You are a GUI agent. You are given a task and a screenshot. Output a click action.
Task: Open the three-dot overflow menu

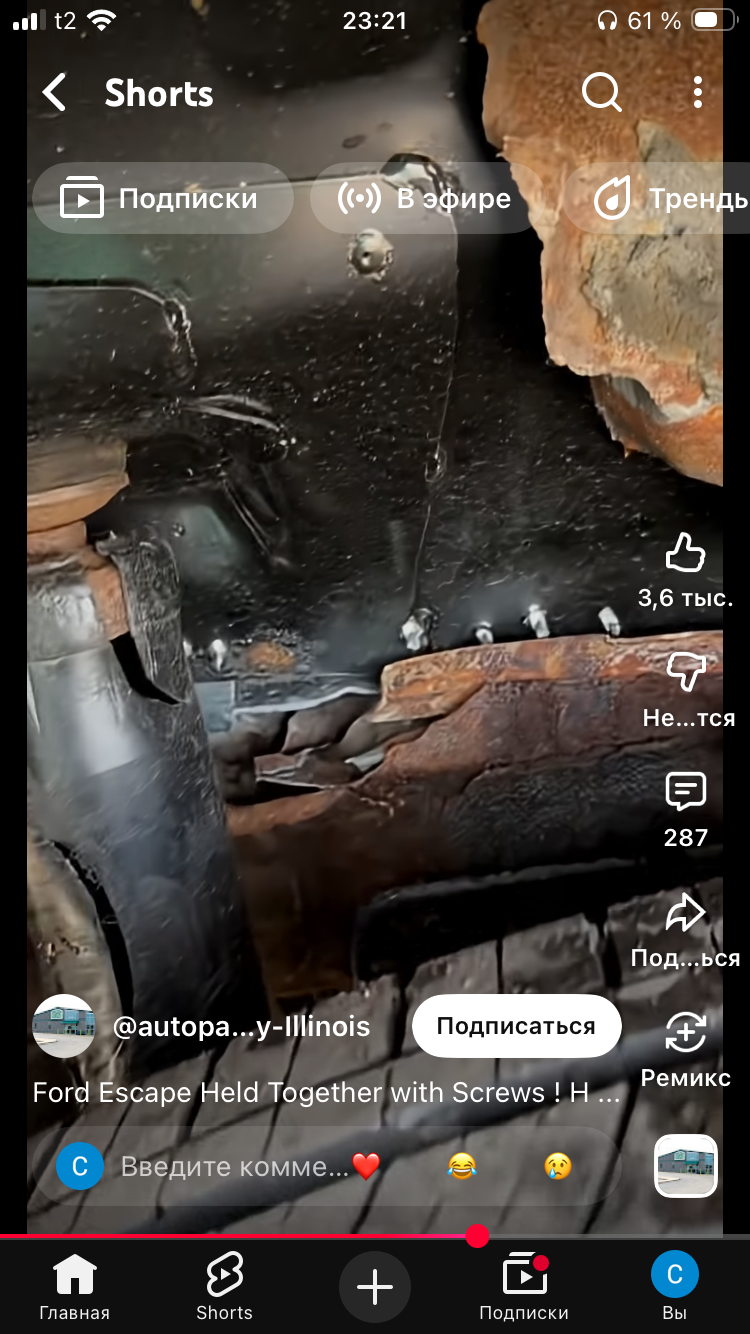[698, 93]
